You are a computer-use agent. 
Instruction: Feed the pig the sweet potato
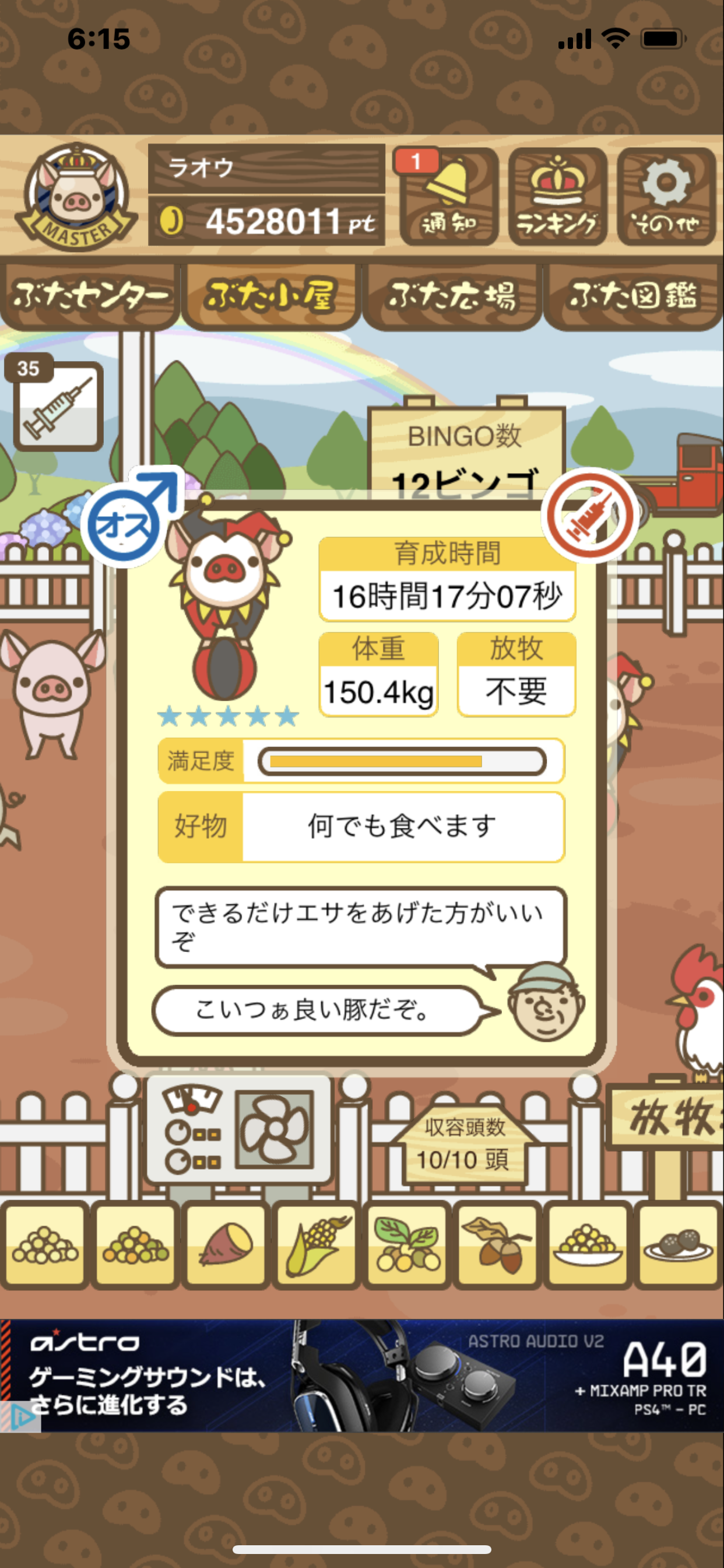[226, 1245]
